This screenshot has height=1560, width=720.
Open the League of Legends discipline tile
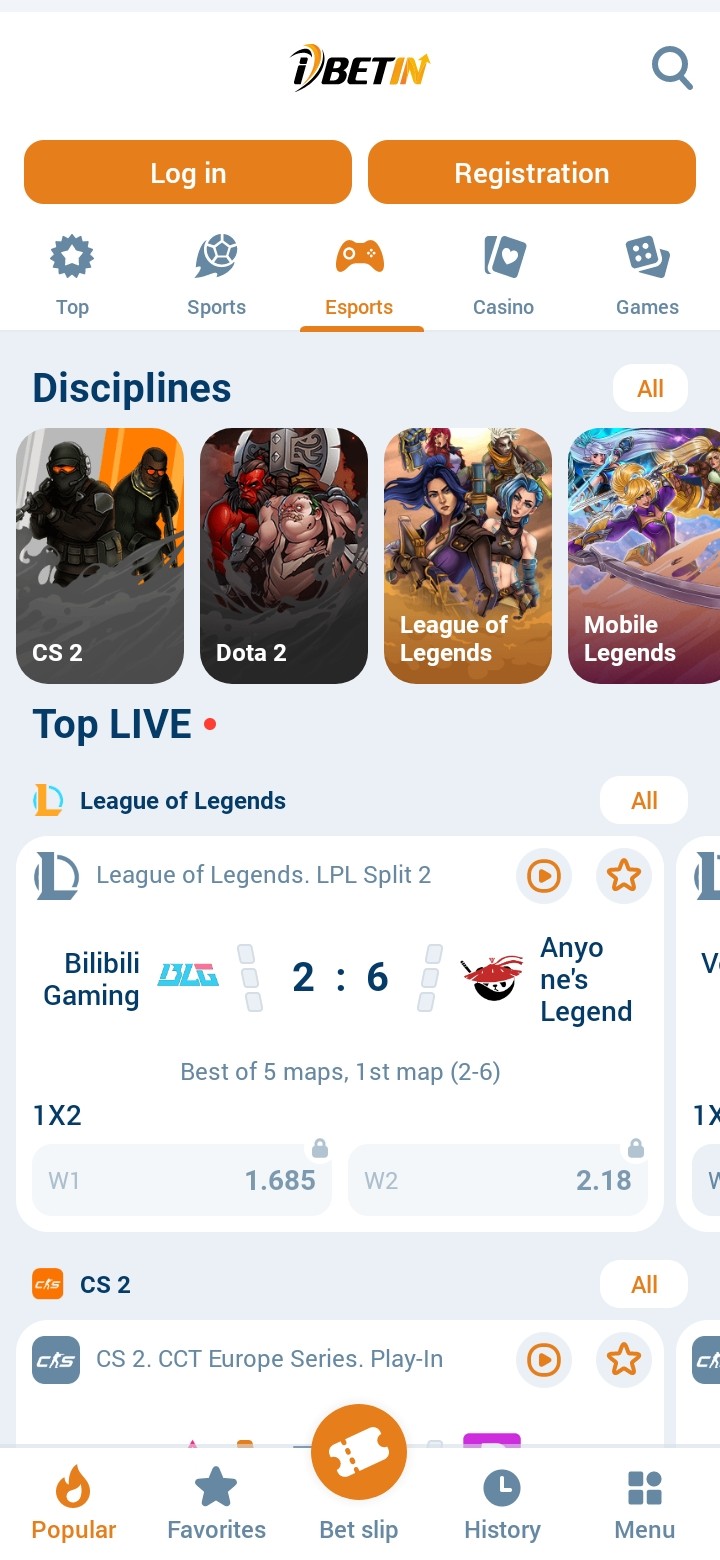pyautogui.click(x=468, y=556)
